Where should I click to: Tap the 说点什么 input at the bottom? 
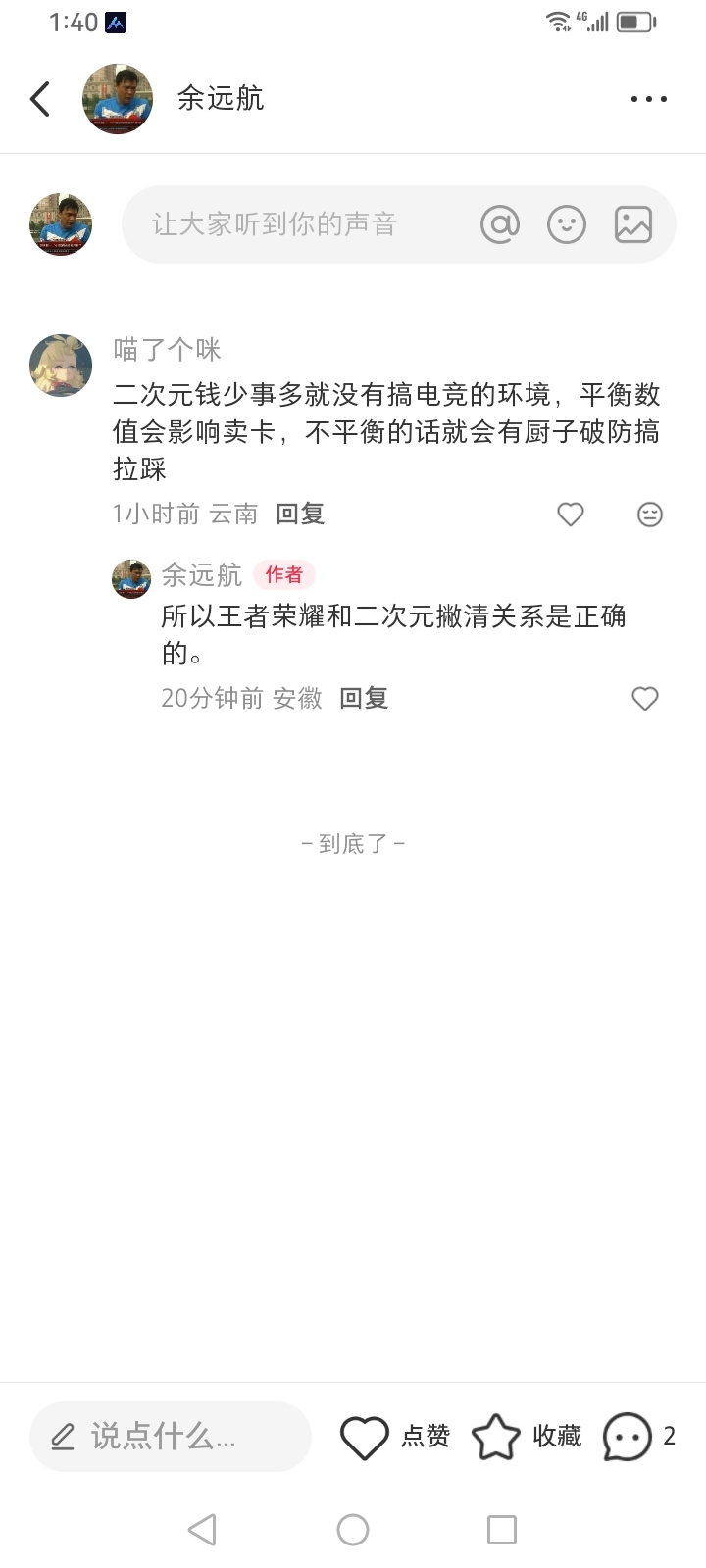click(x=170, y=1437)
